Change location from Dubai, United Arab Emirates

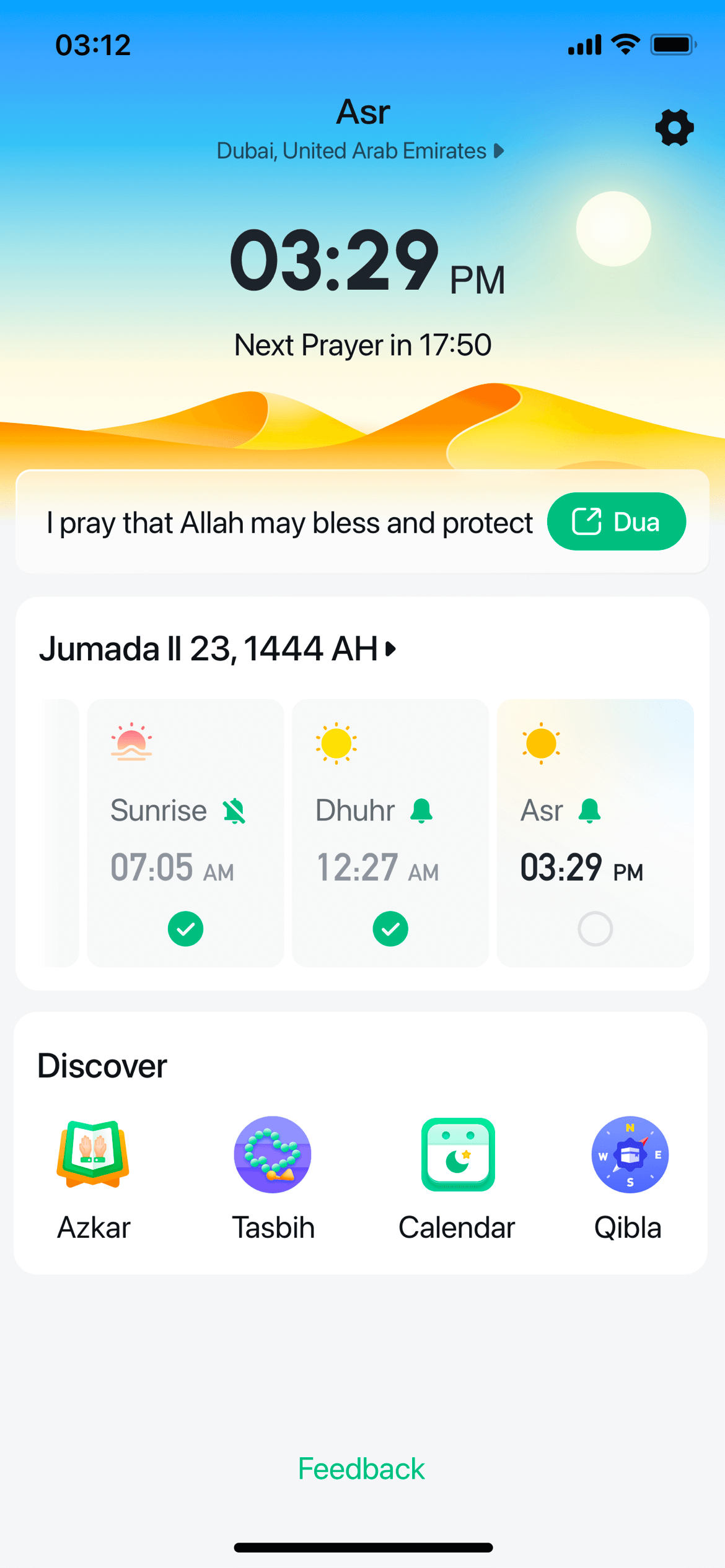(x=360, y=151)
